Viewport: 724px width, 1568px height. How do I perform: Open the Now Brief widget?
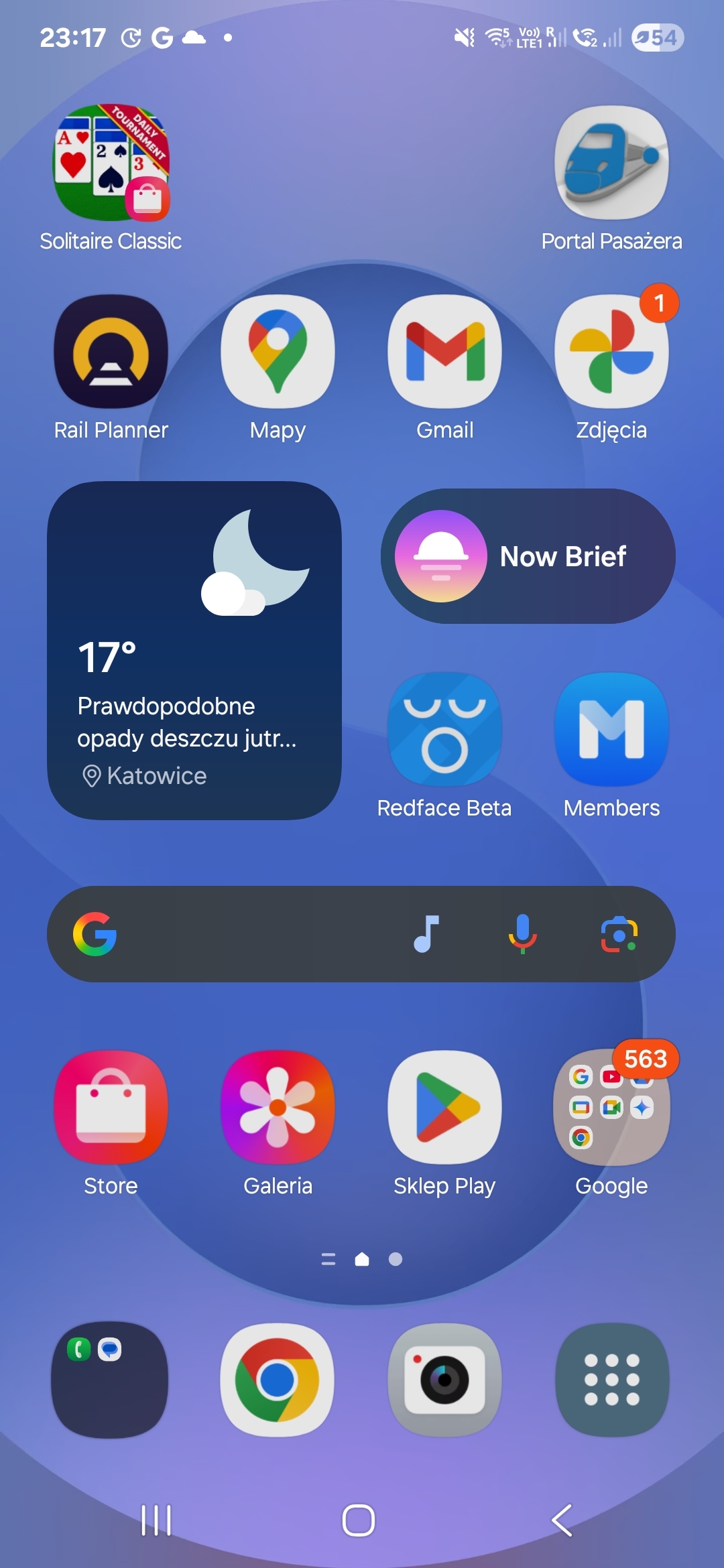(528, 556)
